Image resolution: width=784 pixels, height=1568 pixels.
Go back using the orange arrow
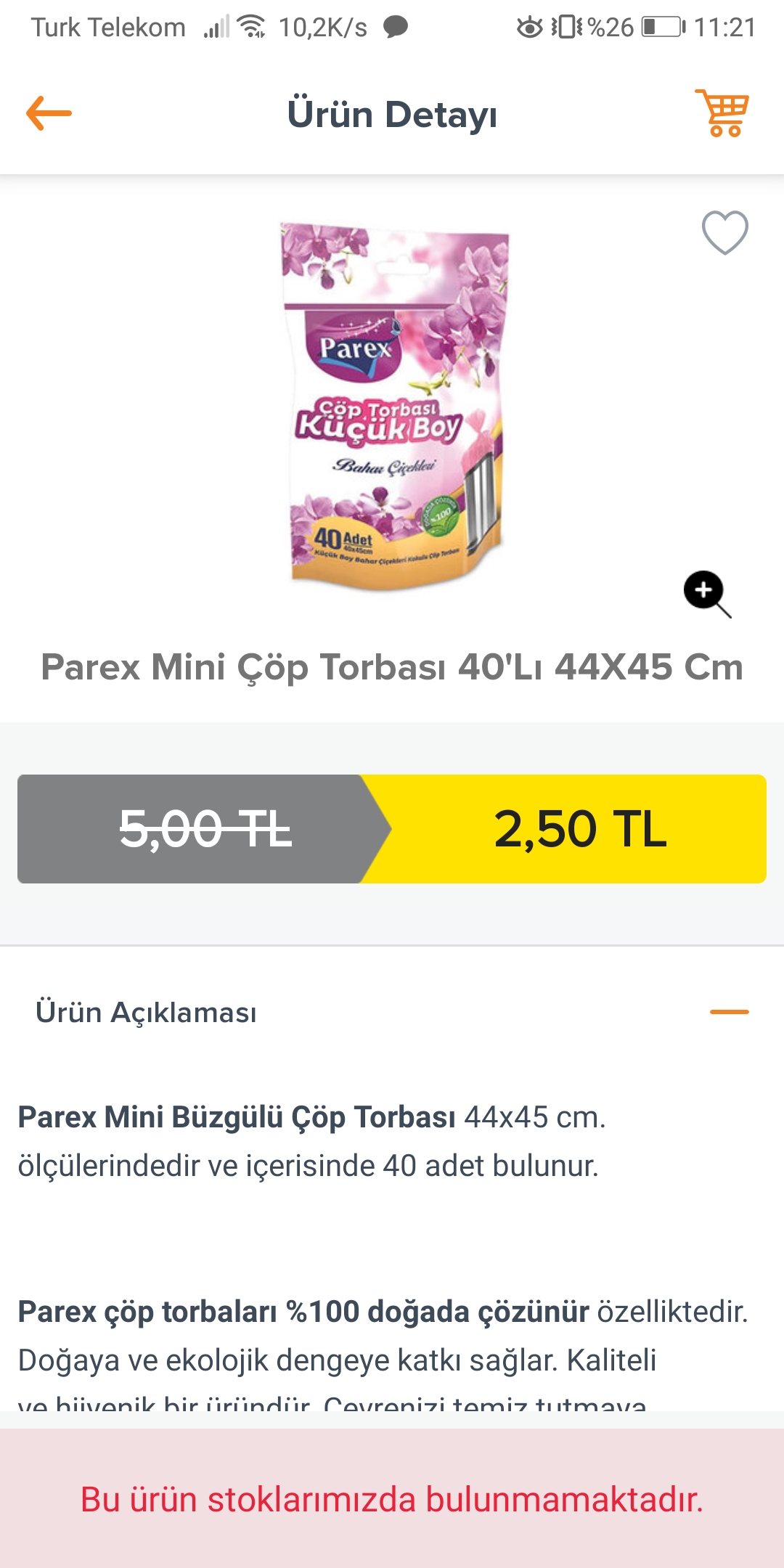pyautogui.click(x=49, y=113)
